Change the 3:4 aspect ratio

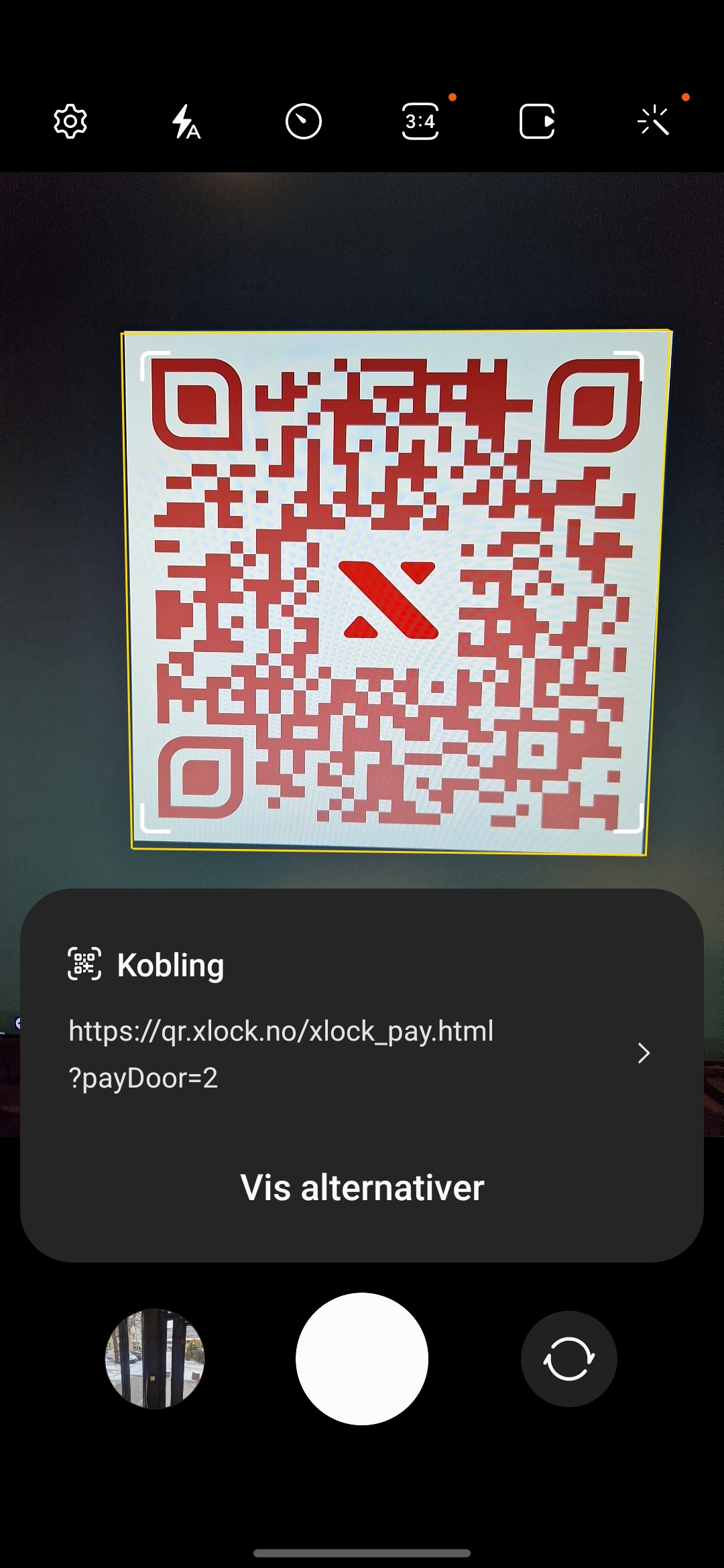tap(420, 121)
